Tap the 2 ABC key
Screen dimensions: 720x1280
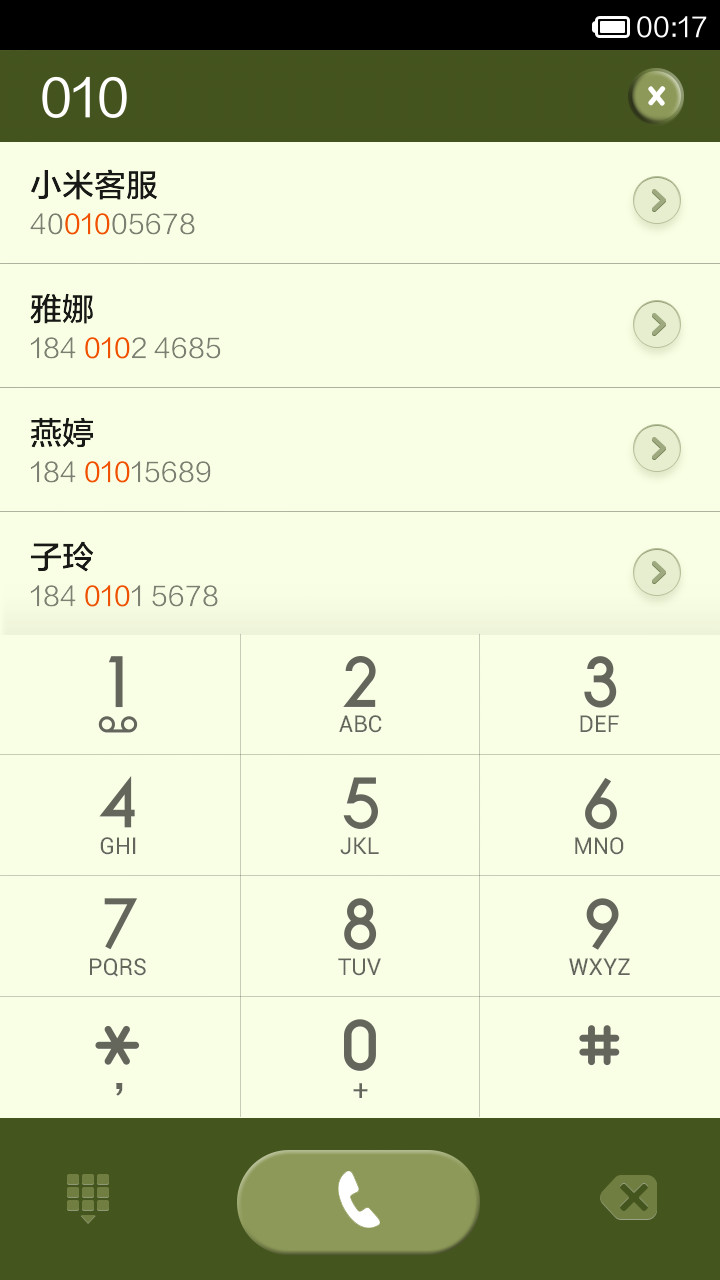360,694
